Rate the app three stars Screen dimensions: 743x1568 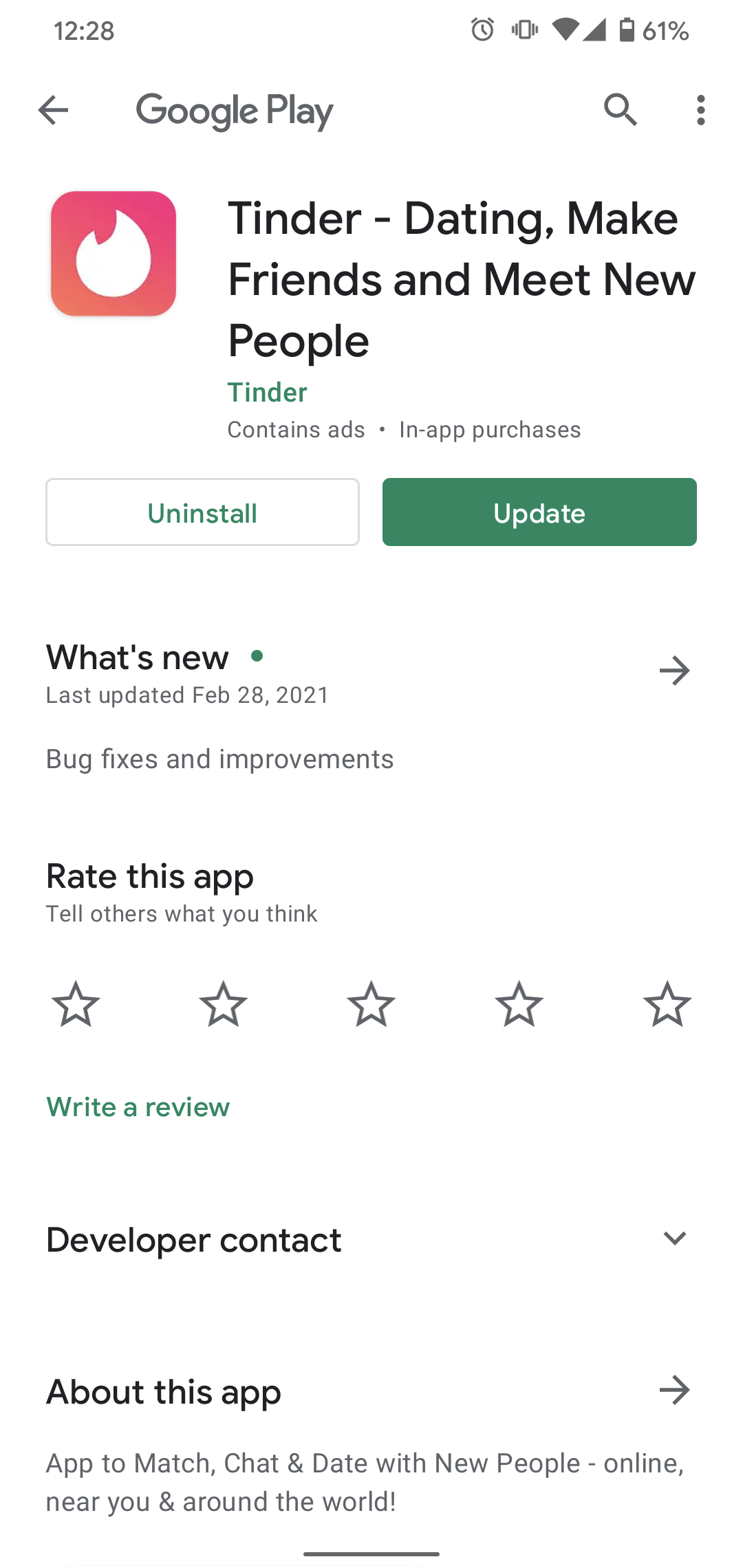(371, 1004)
